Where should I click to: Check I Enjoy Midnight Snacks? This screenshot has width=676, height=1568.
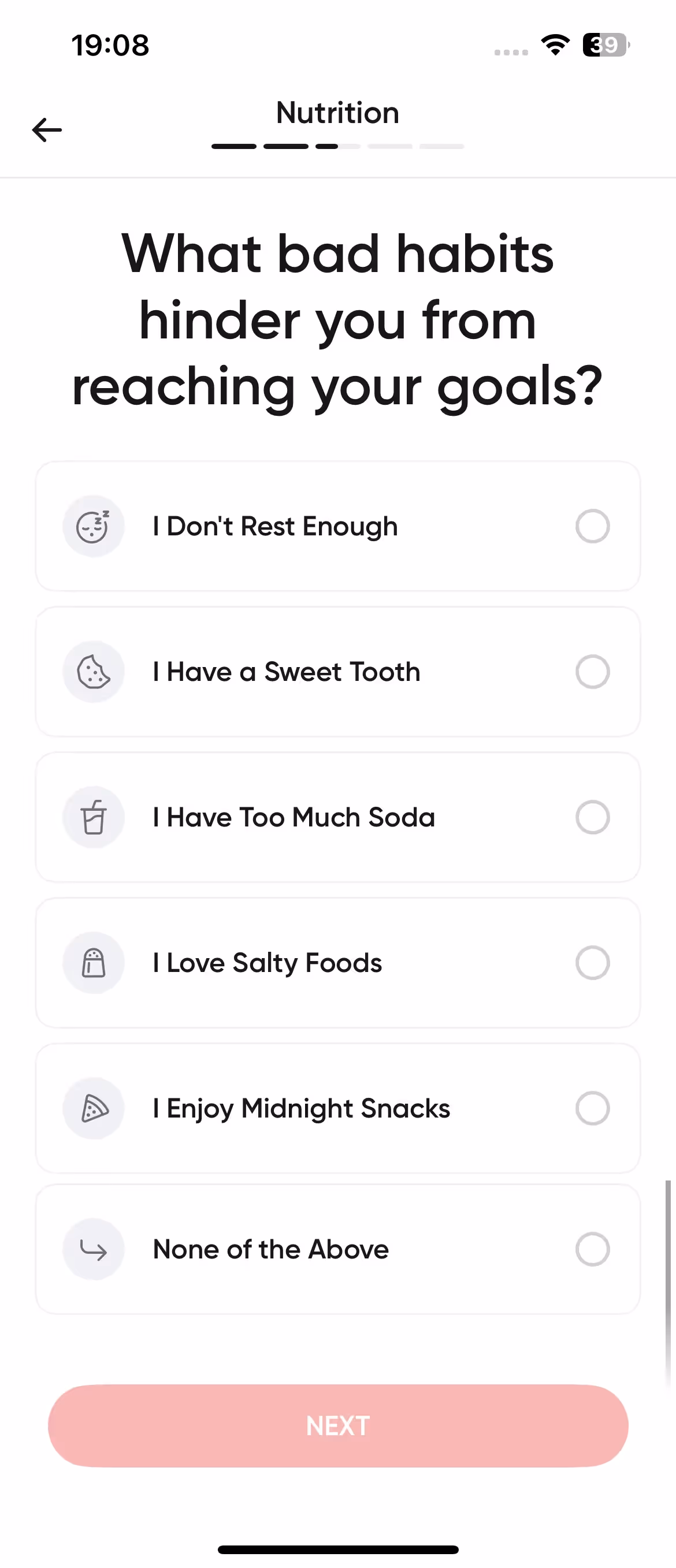tap(337, 1108)
